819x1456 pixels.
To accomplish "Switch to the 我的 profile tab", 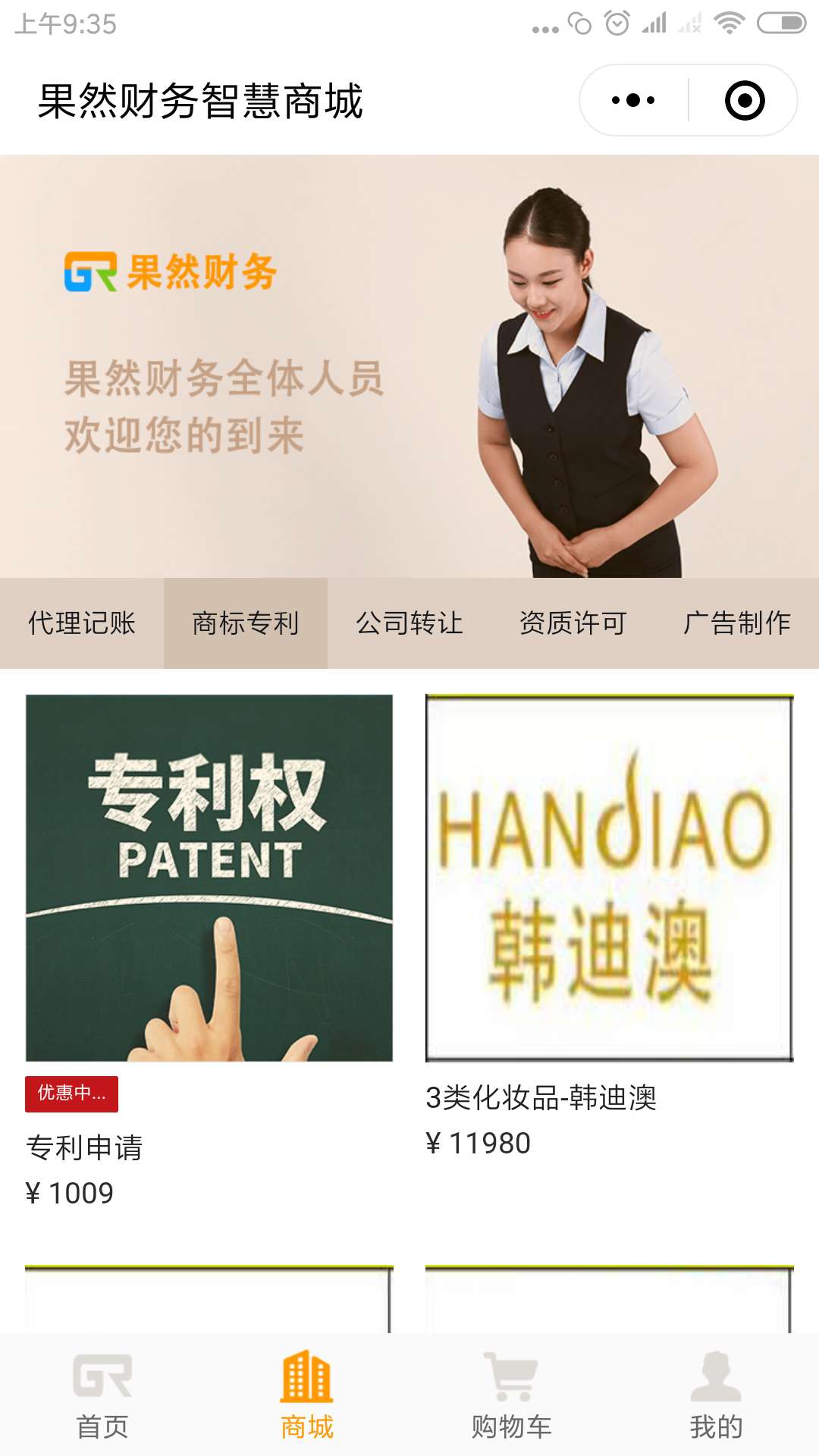I will [x=717, y=1395].
